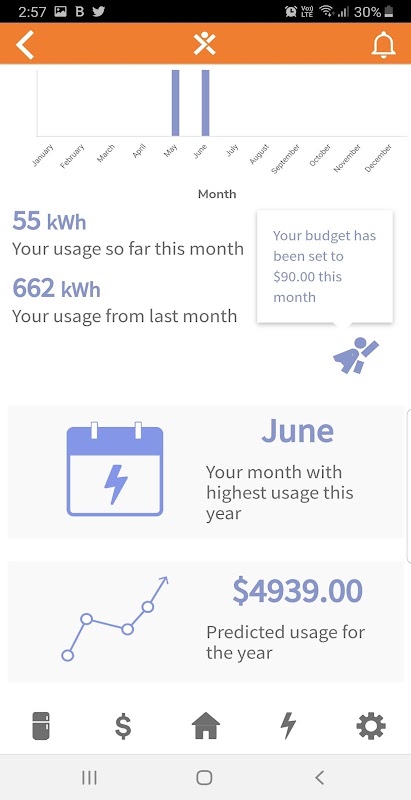Open the settings gear tab
The width and height of the screenshot is (411, 800).
click(x=371, y=725)
